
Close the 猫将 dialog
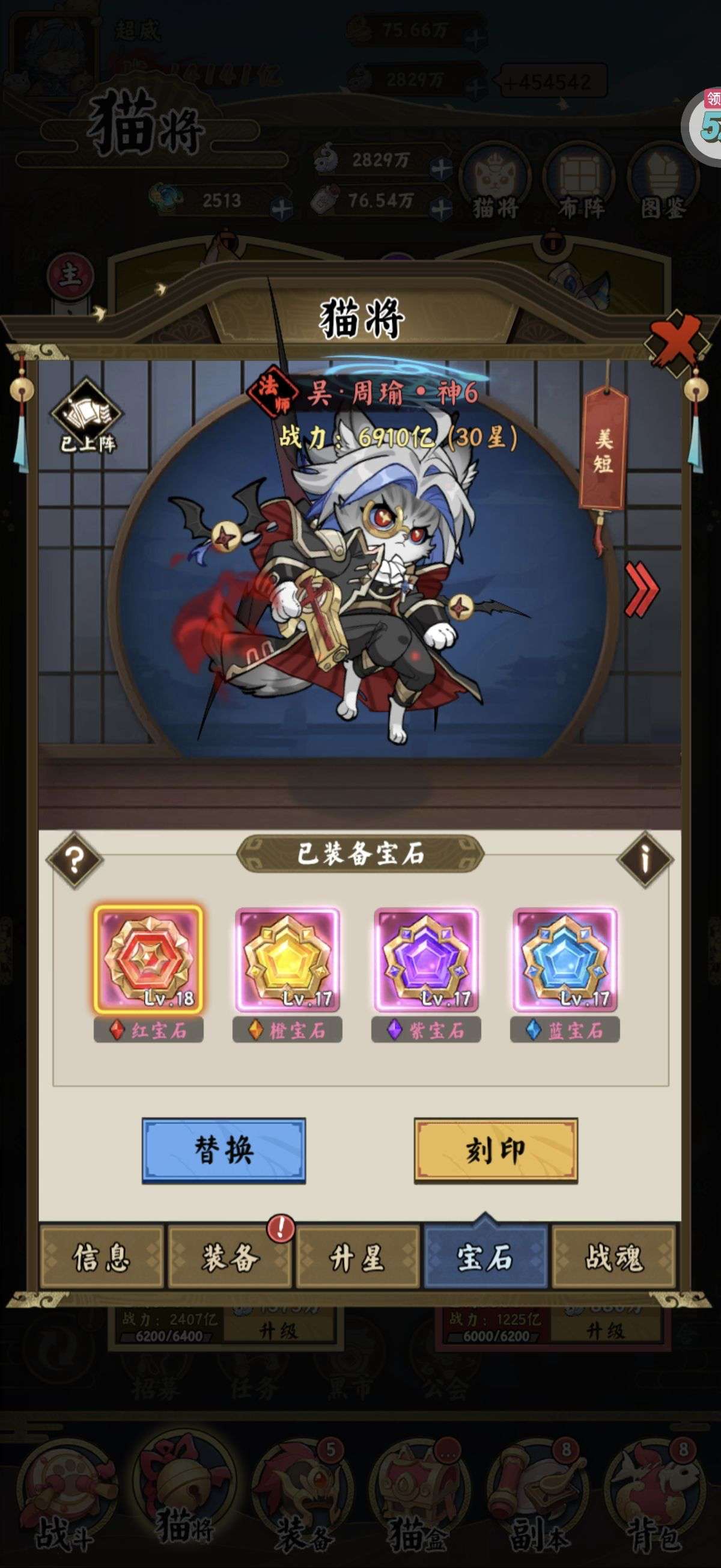point(676,340)
